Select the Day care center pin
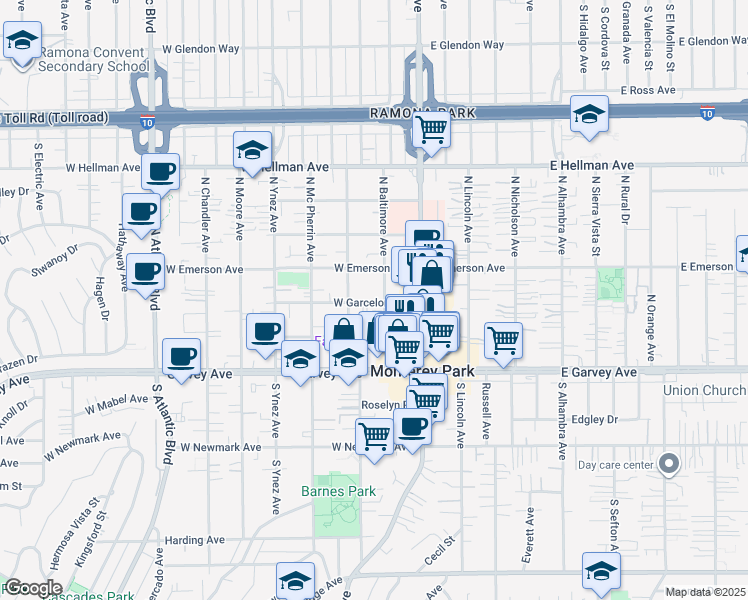The image size is (748, 600). (669, 464)
